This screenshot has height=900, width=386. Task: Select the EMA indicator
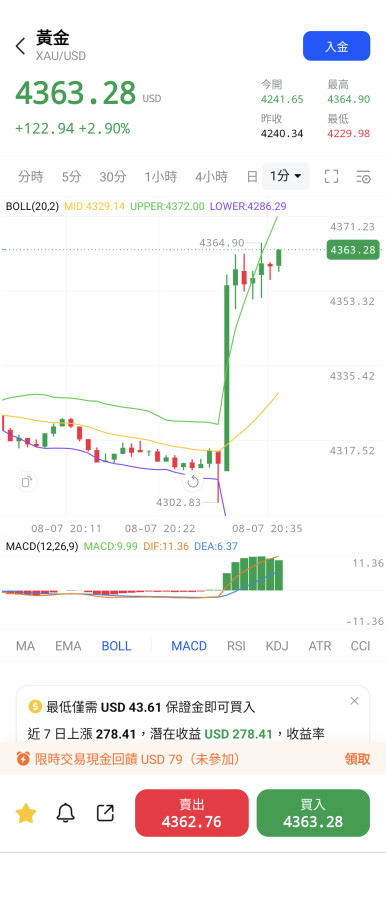click(x=68, y=646)
